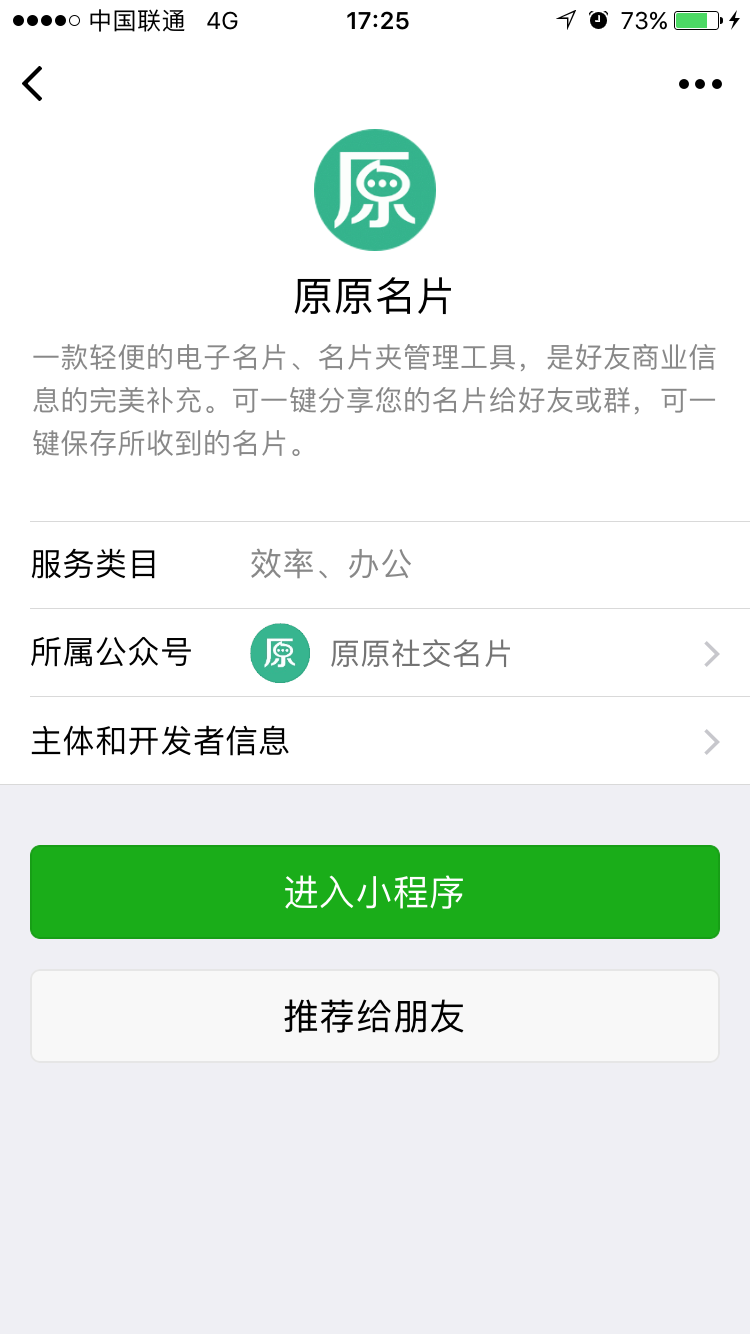Open the 原原社交名片 official account
This screenshot has height=1334, width=750.
click(420, 654)
